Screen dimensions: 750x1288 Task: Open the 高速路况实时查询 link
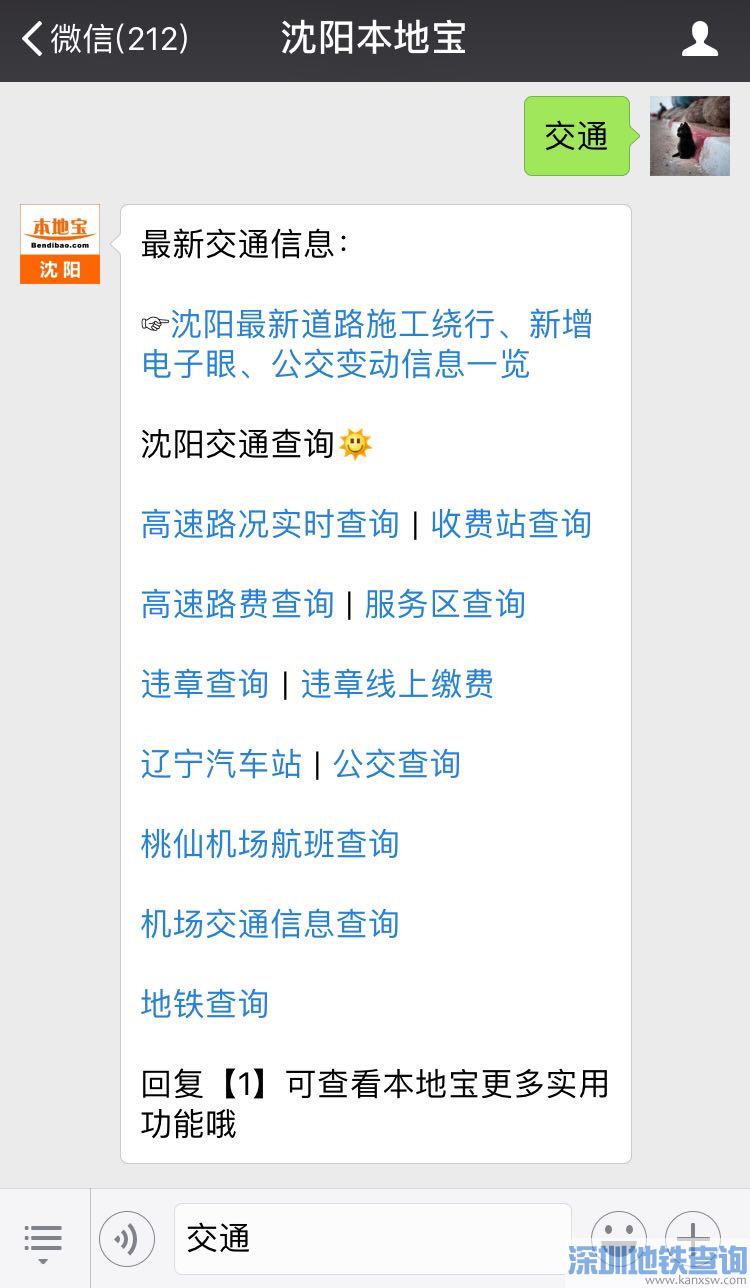click(270, 524)
